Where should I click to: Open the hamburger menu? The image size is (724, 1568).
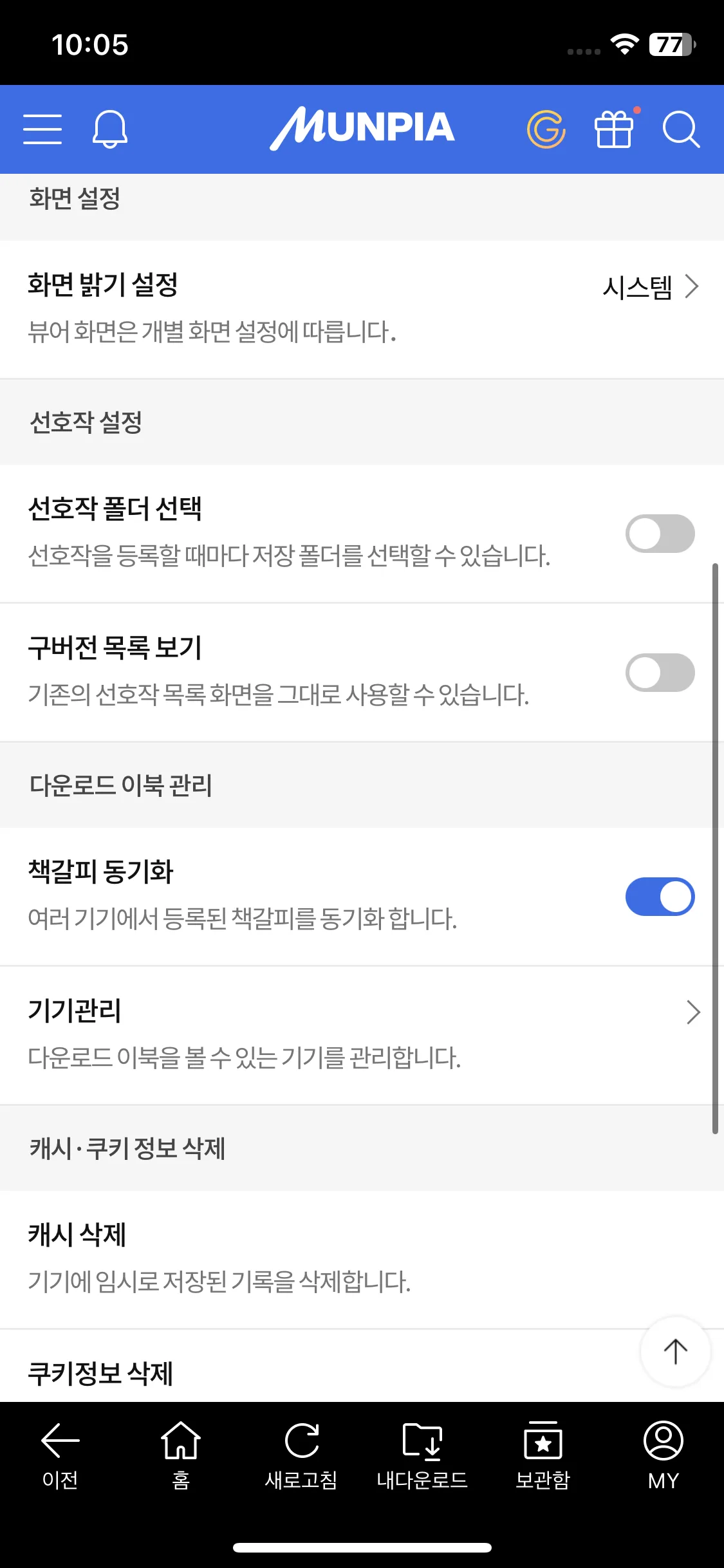pos(42,129)
